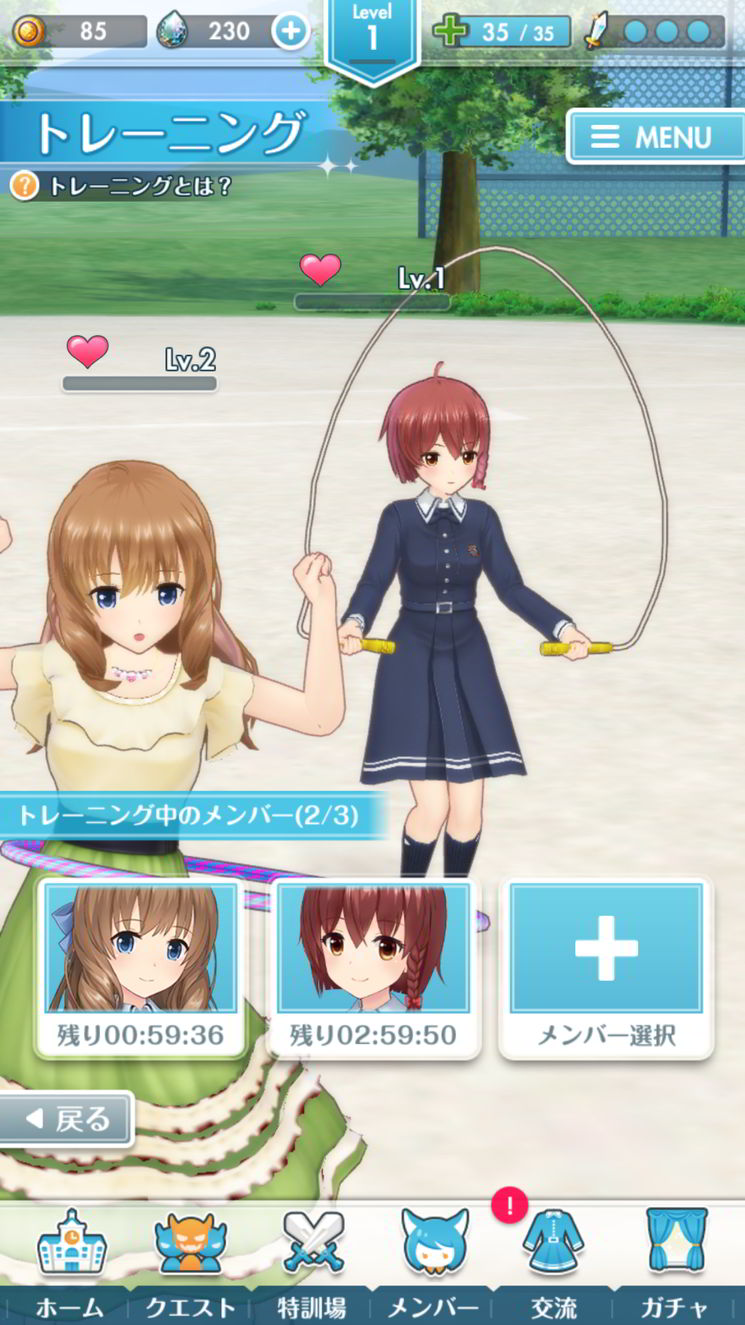Switch to the ガチャ tab
This screenshot has height=1325, width=745.
(x=677, y=1262)
